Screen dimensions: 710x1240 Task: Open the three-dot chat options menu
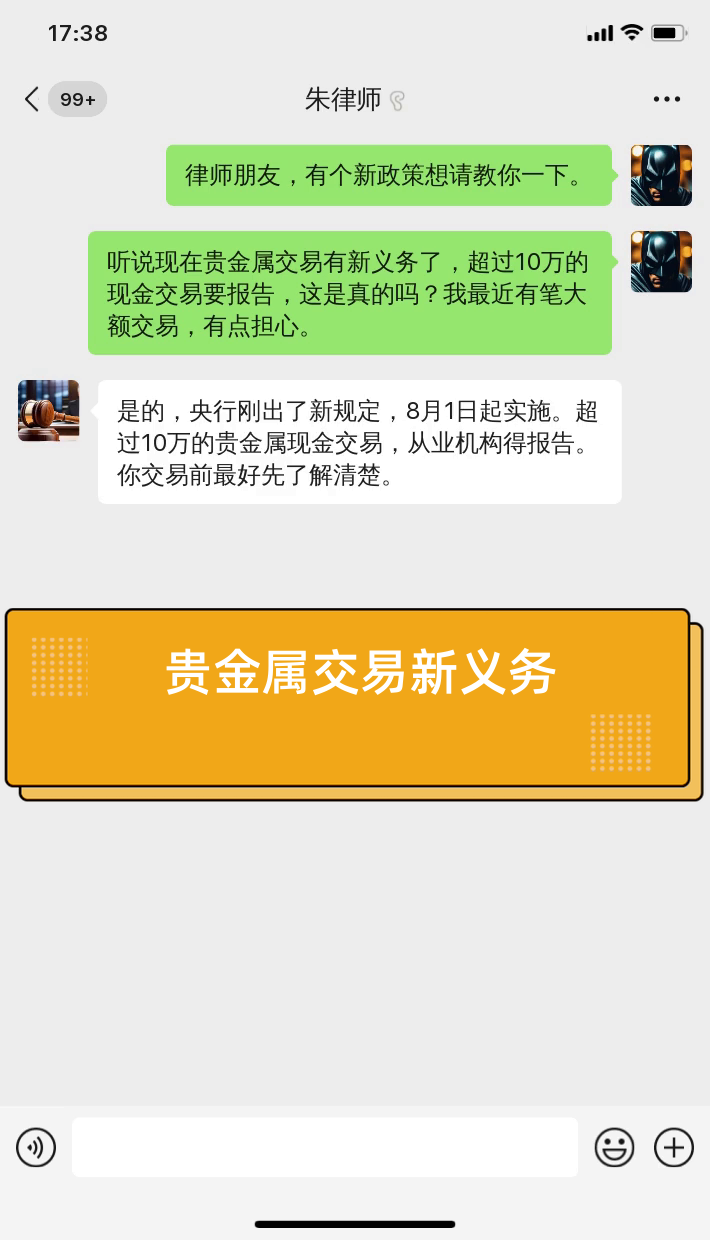point(666,99)
